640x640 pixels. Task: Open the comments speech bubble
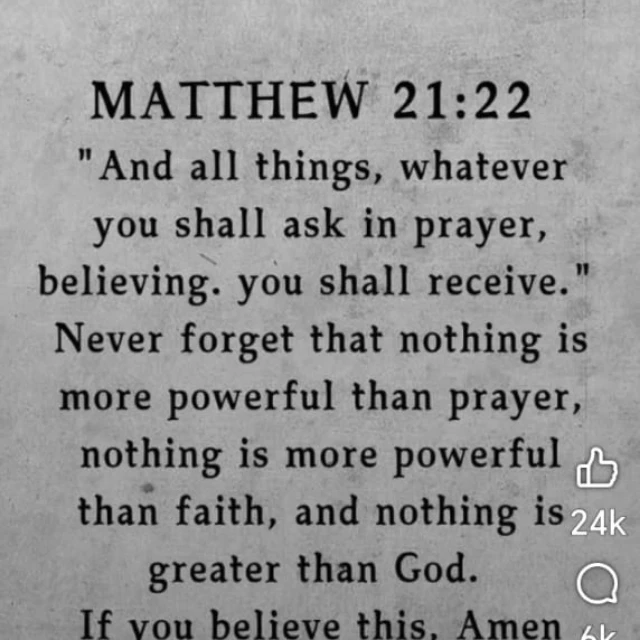(x=597, y=583)
